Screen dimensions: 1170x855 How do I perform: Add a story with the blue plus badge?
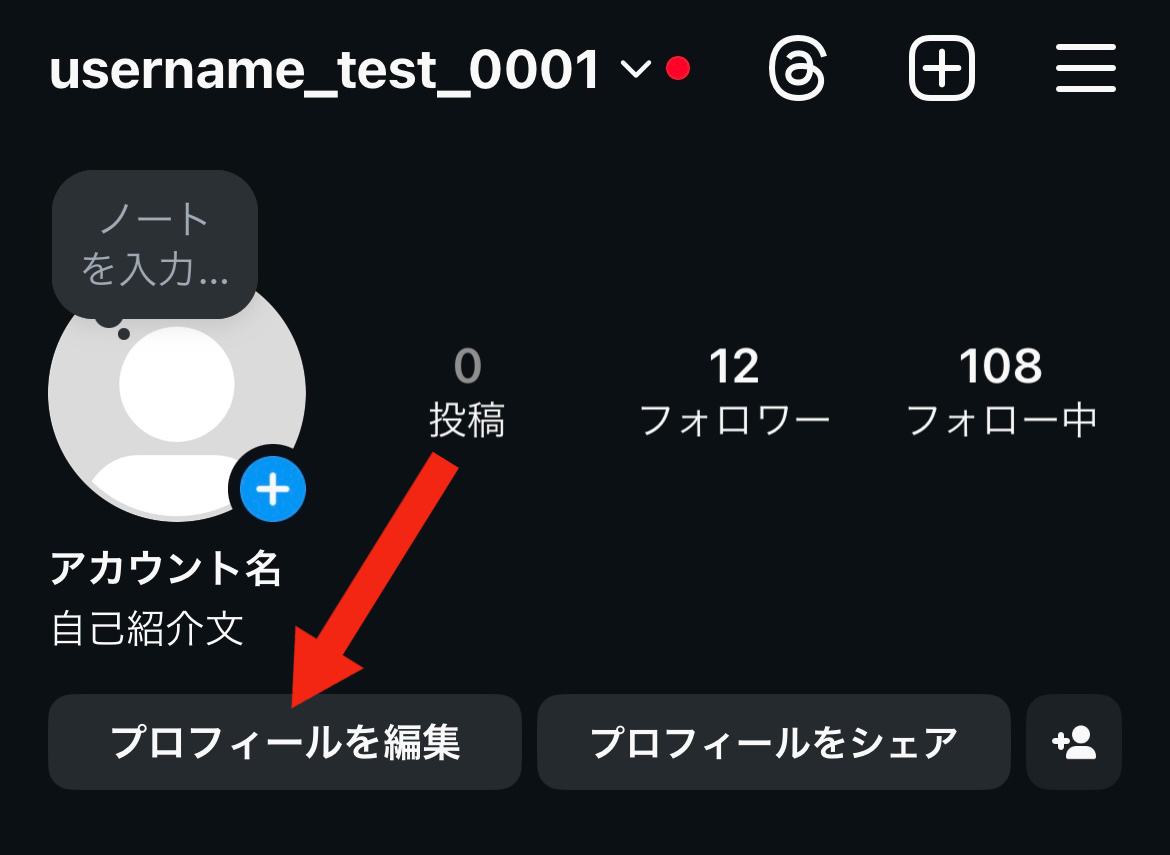coord(272,490)
